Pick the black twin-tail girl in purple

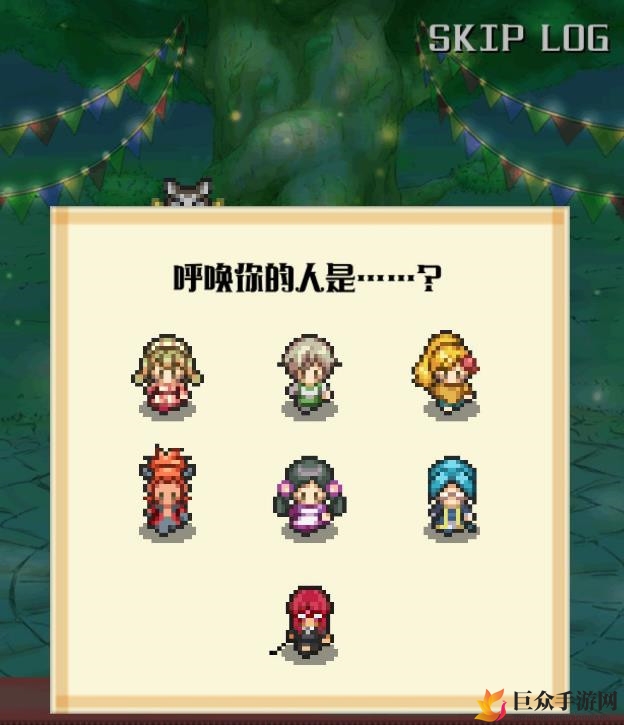click(x=308, y=496)
